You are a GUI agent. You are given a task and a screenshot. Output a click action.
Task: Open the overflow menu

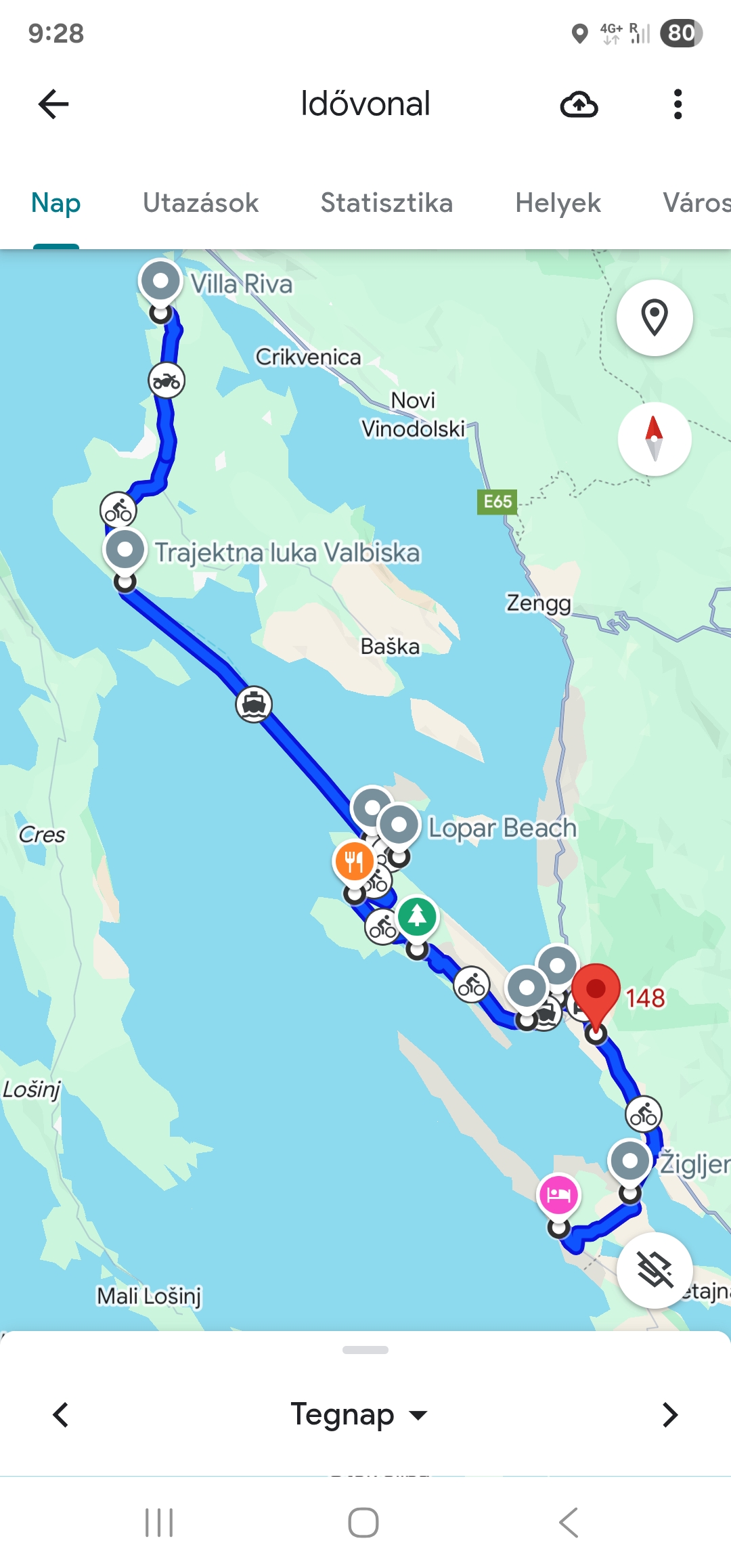pyautogui.click(x=678, y=104)
